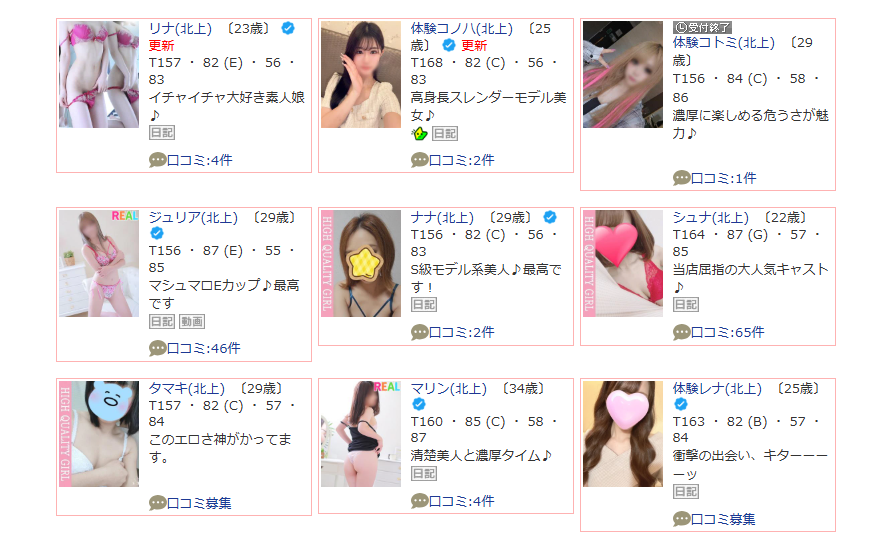Open 口コミ:4件 reviews for リナ
The height and width of the screenshot is (542, 890).
click(x=199, y=160)
